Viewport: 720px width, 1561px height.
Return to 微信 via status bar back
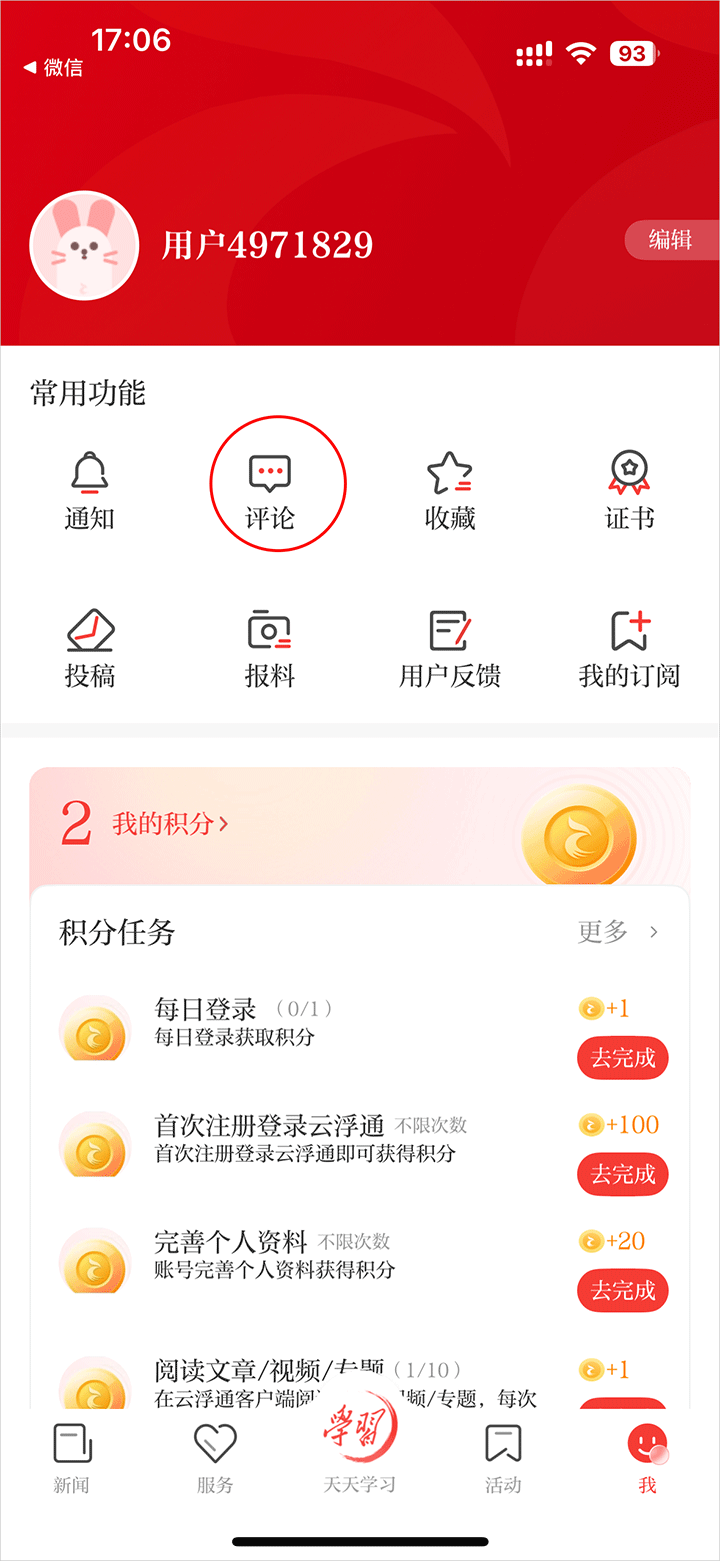tap(53, 68)
